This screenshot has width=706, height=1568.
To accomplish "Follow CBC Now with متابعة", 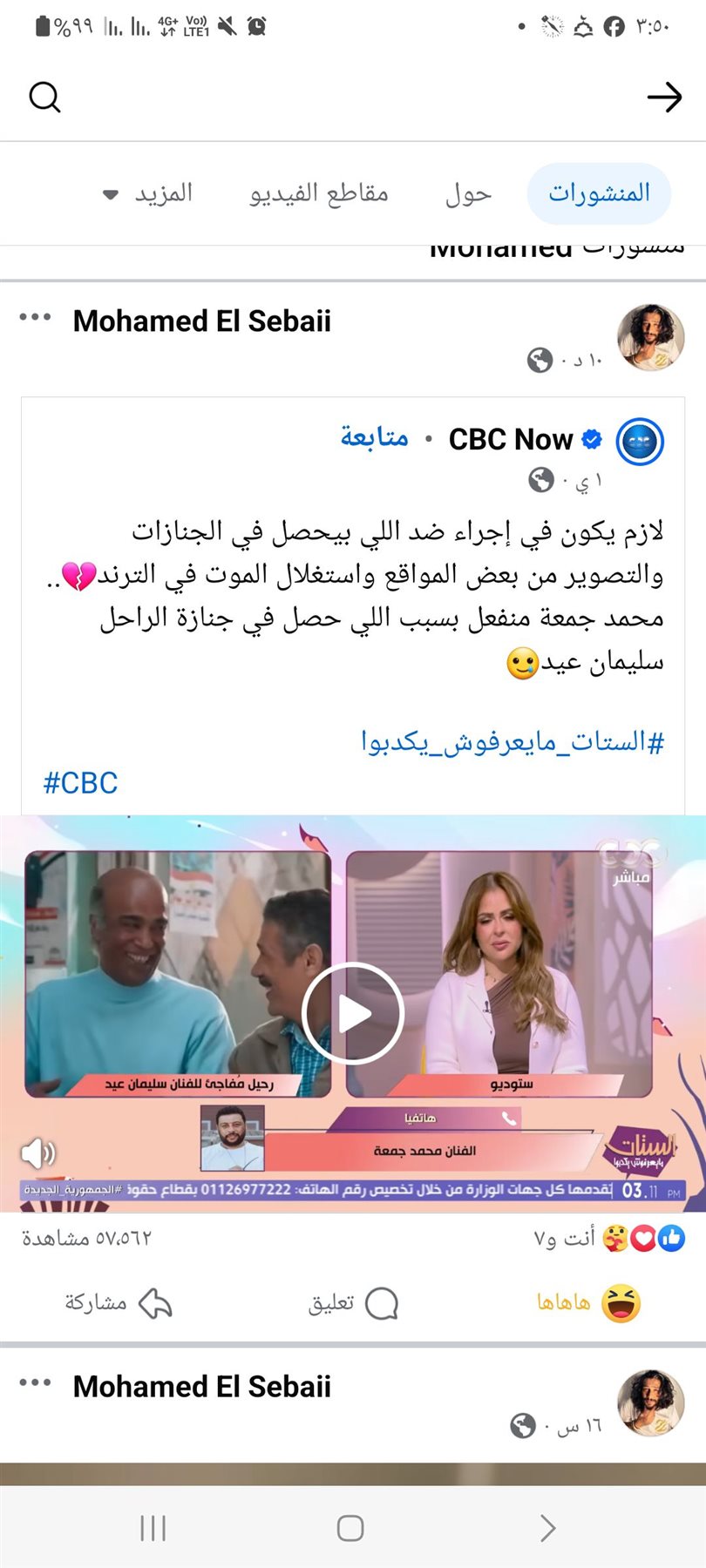I will (x=374, y=437).
